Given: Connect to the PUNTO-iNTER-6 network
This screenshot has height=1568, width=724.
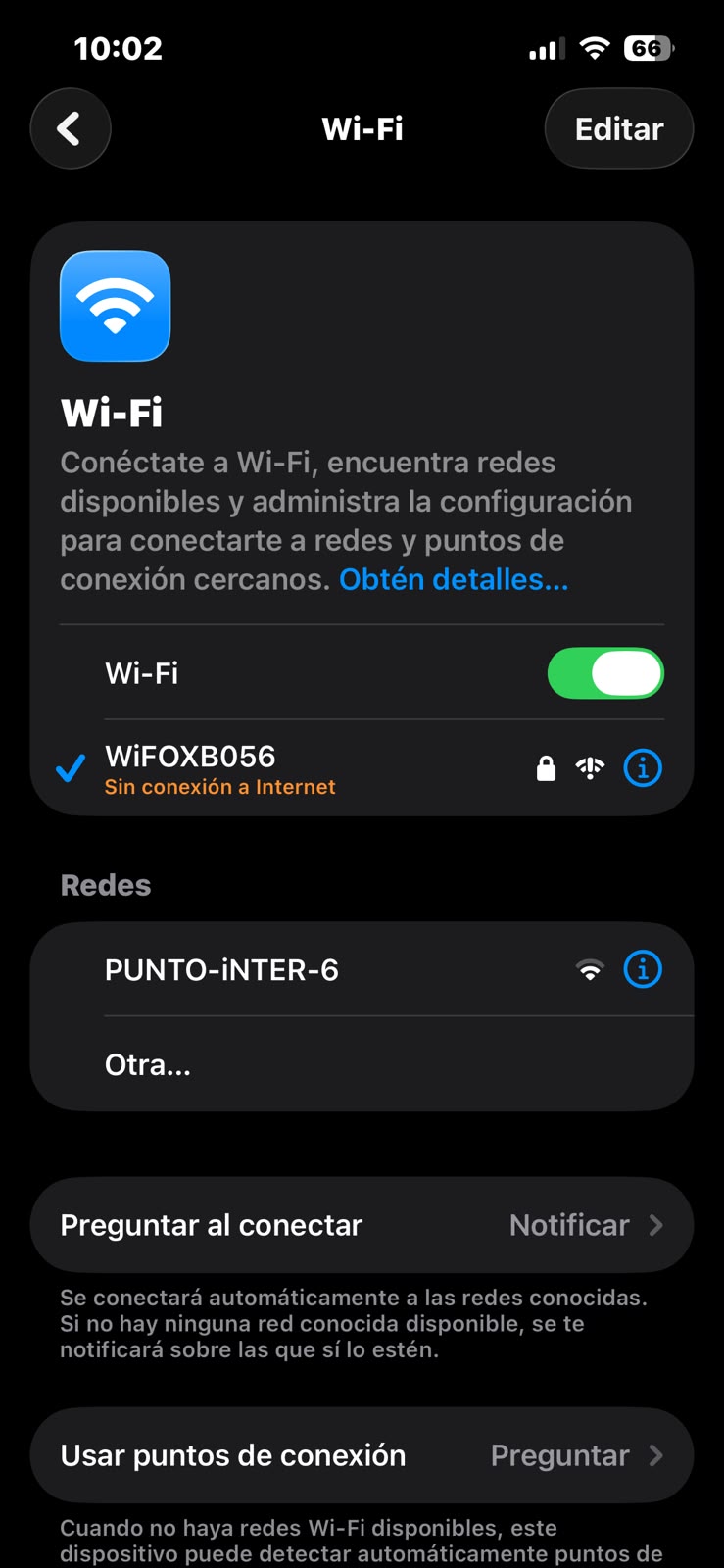Looking at the screenshot, I should coord(362,969).
